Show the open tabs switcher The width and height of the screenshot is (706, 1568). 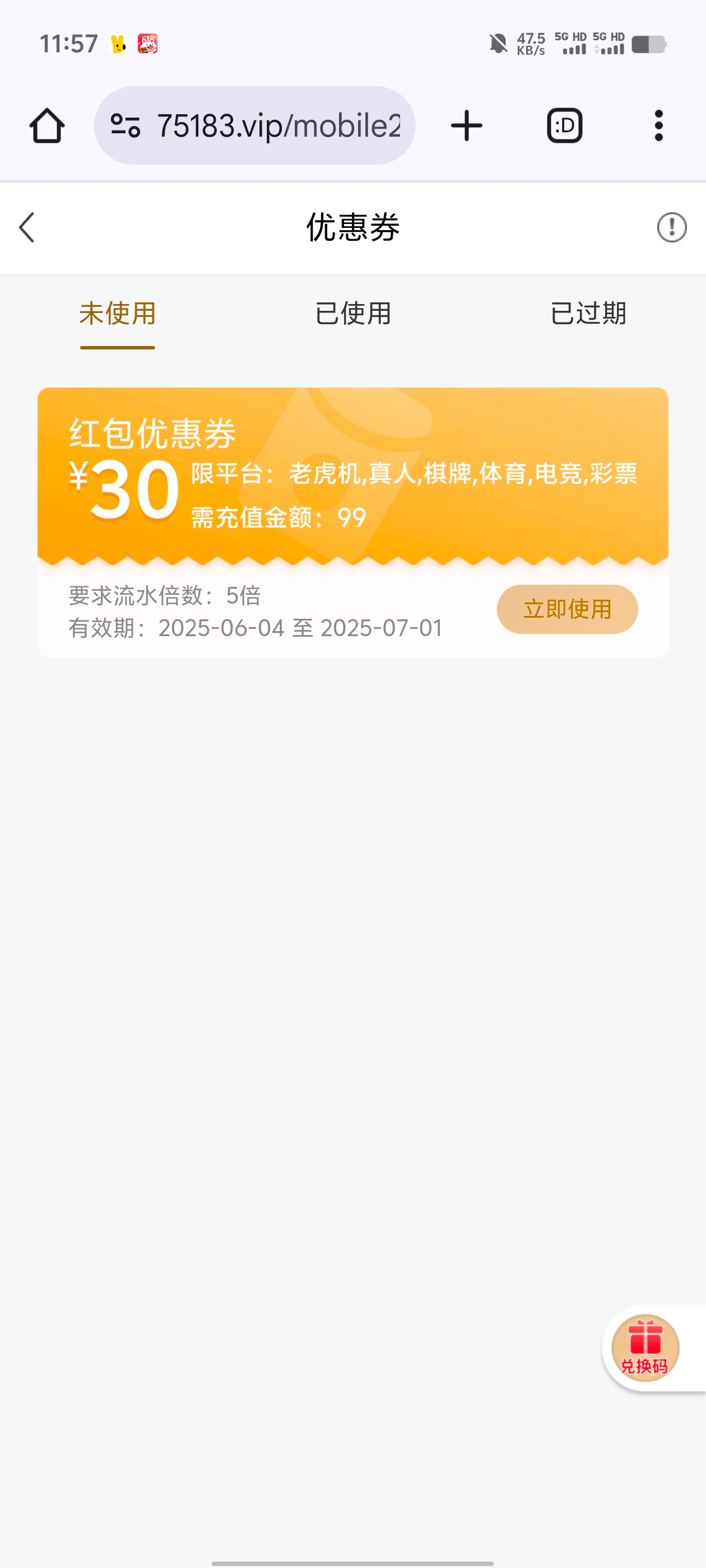tap(565, 126)
